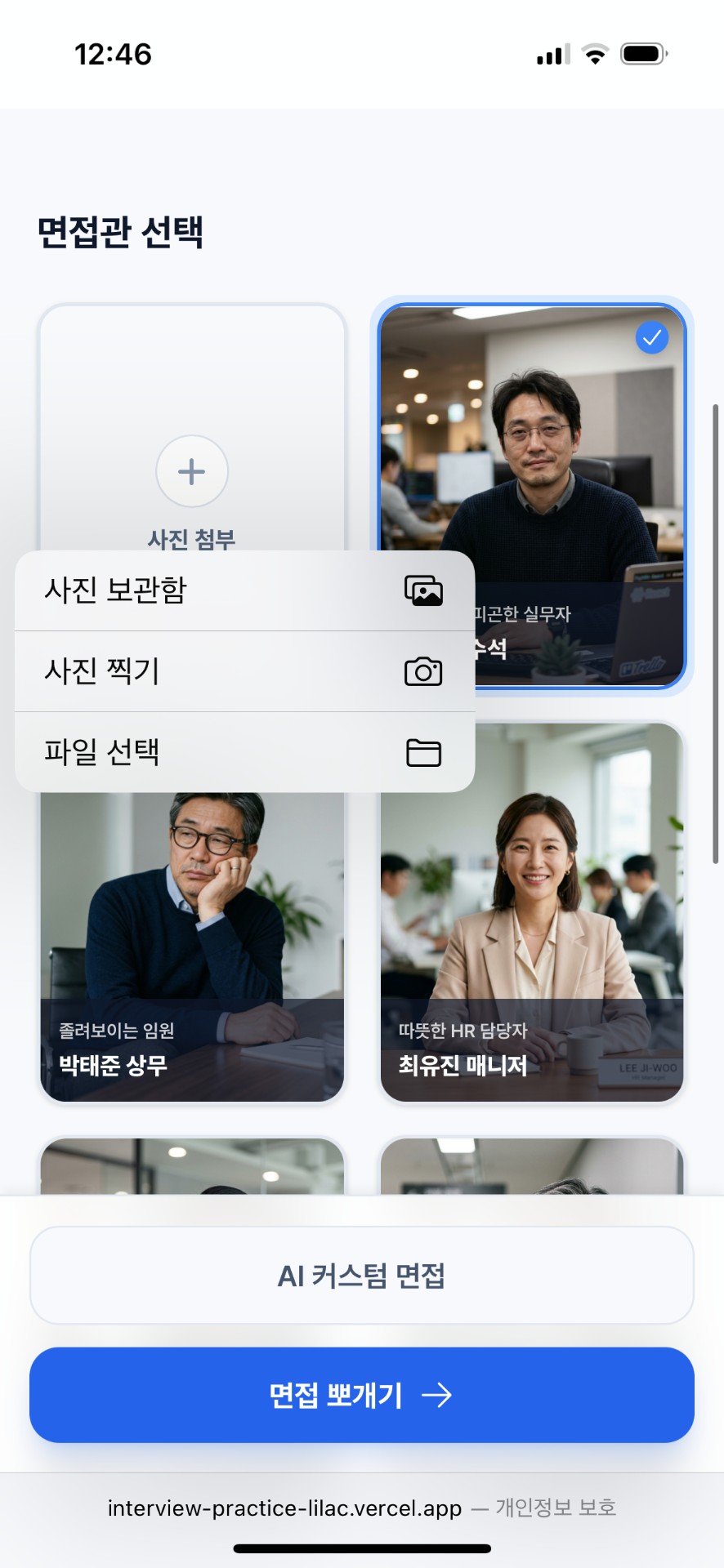
Task: Select 사진 찍기 to take a photo
Action: click(244, 671)
